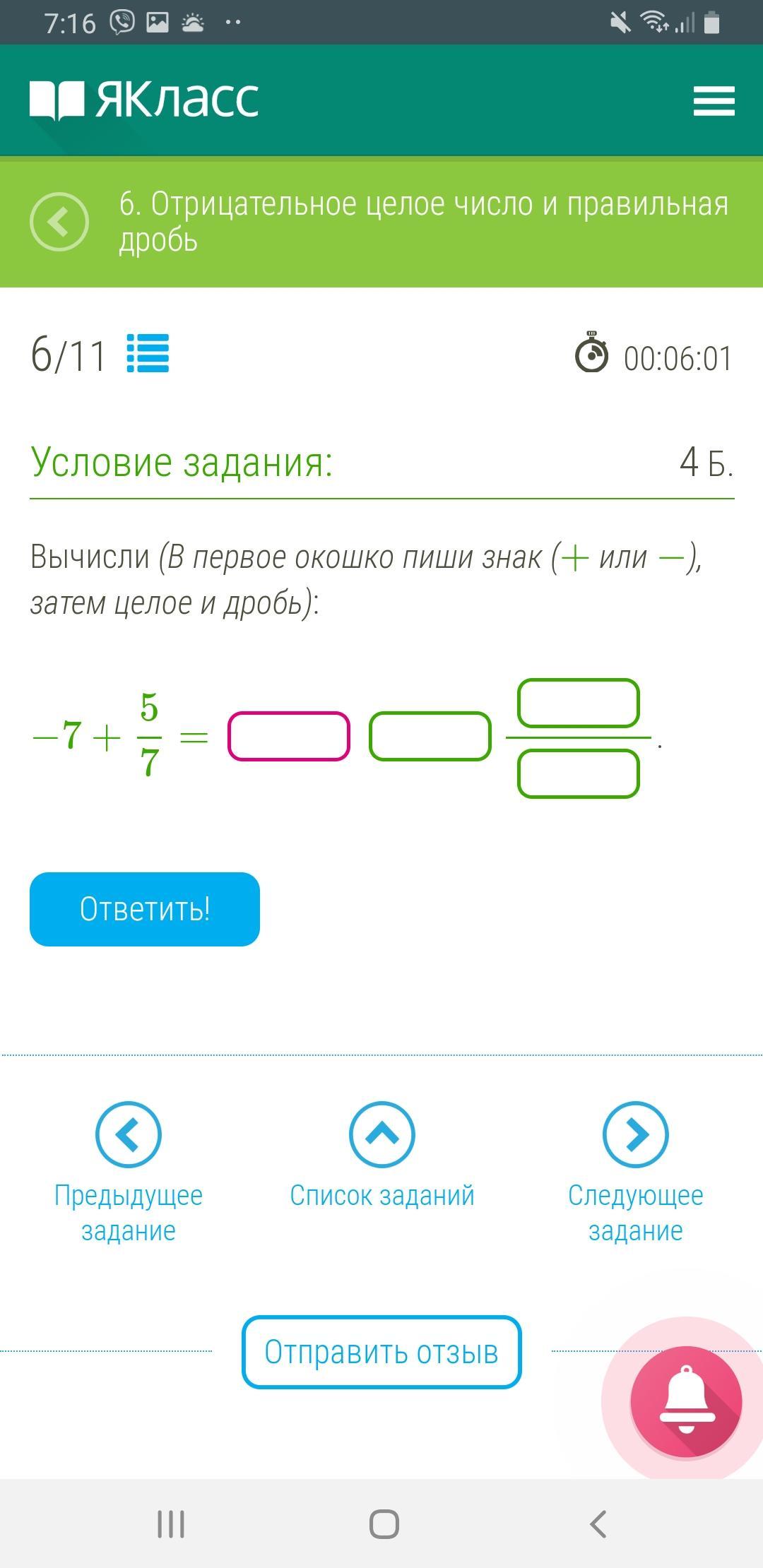Submit answer with Ответить! button
This screenshot has width=763, height=1568.
click(145, 909)
